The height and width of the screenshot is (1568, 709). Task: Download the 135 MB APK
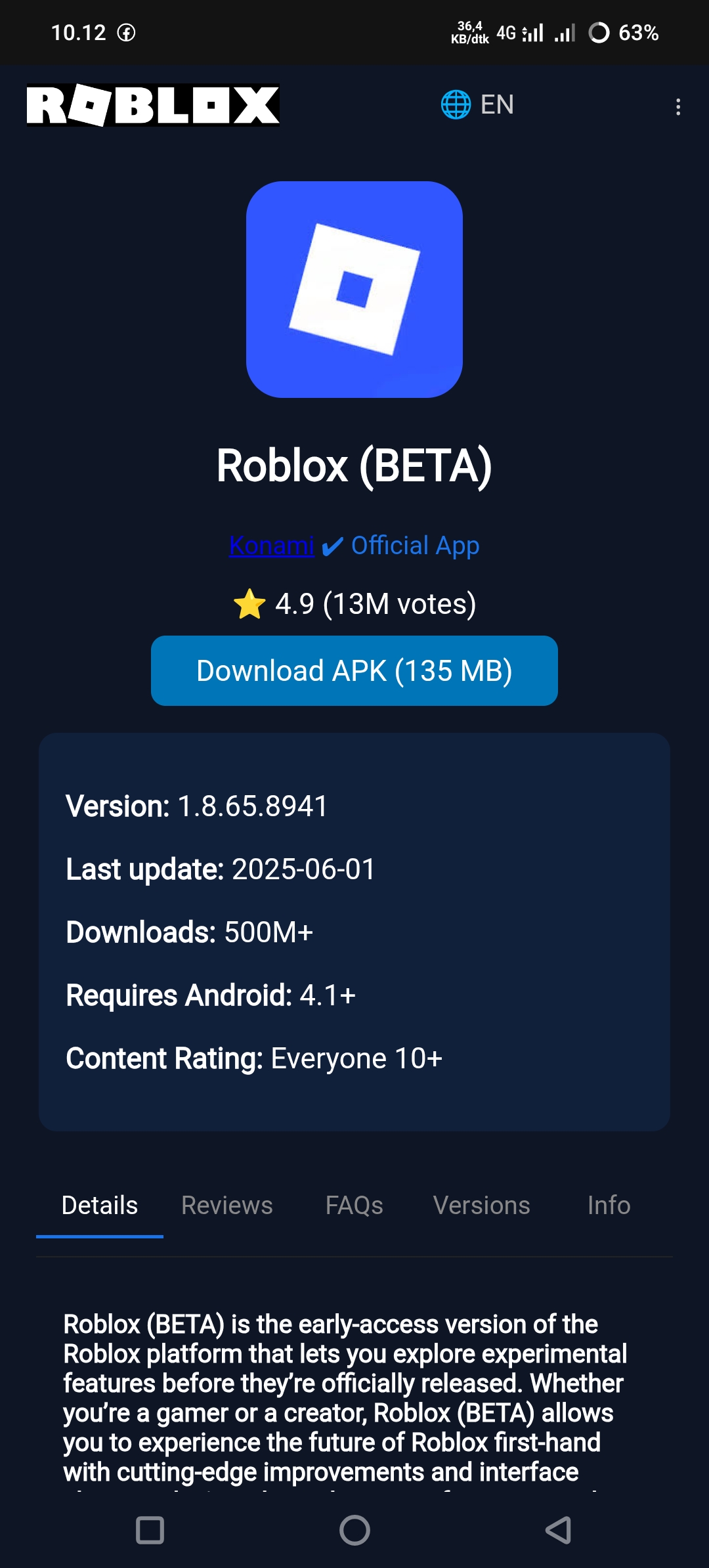click(354, 670)
